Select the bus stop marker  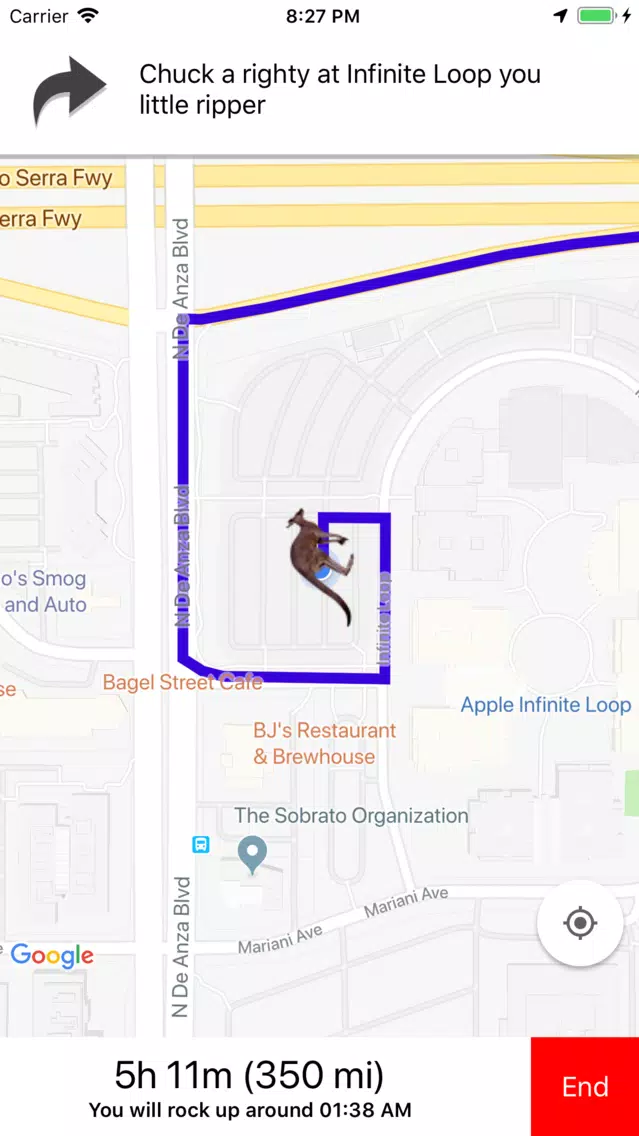tap(201, 844)
